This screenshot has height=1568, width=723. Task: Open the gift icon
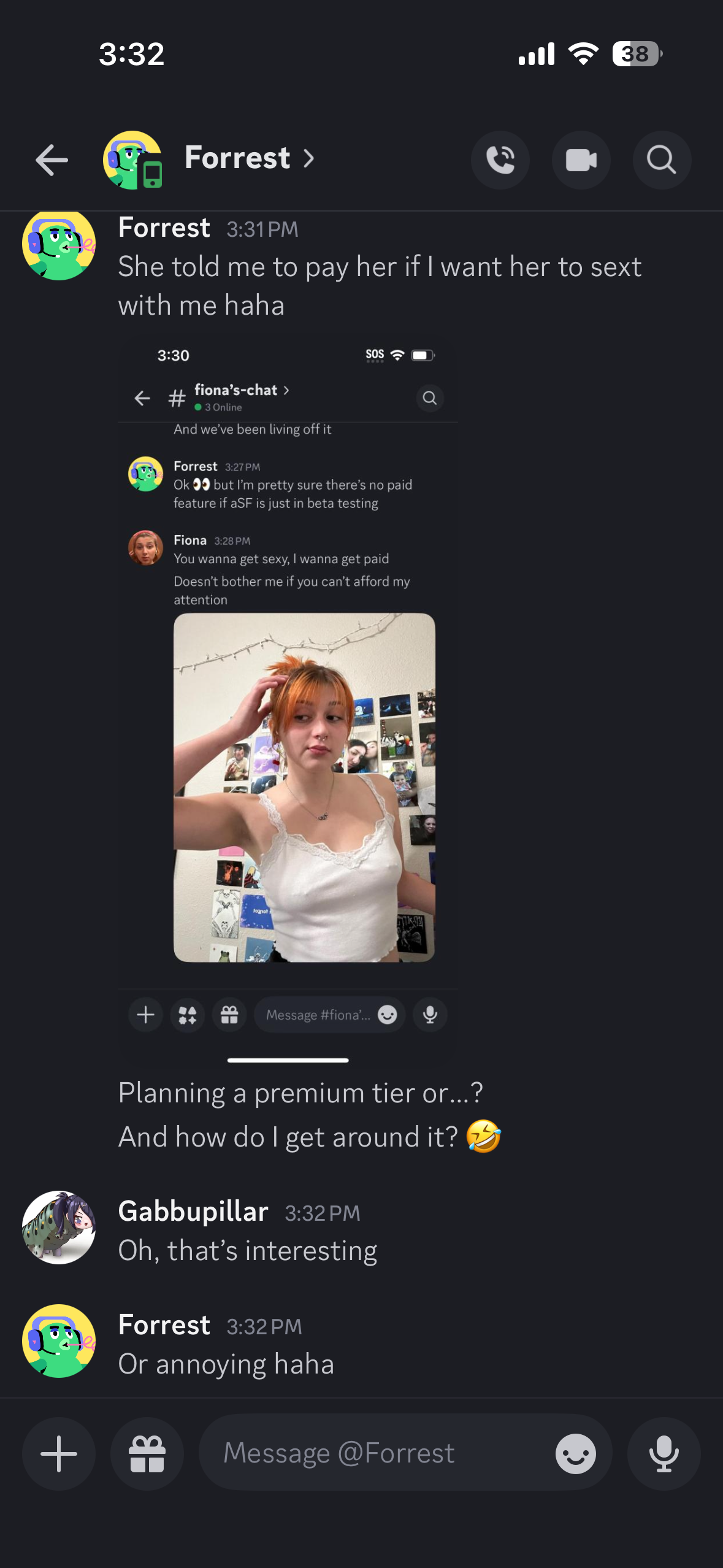[x=147, y=1453]
